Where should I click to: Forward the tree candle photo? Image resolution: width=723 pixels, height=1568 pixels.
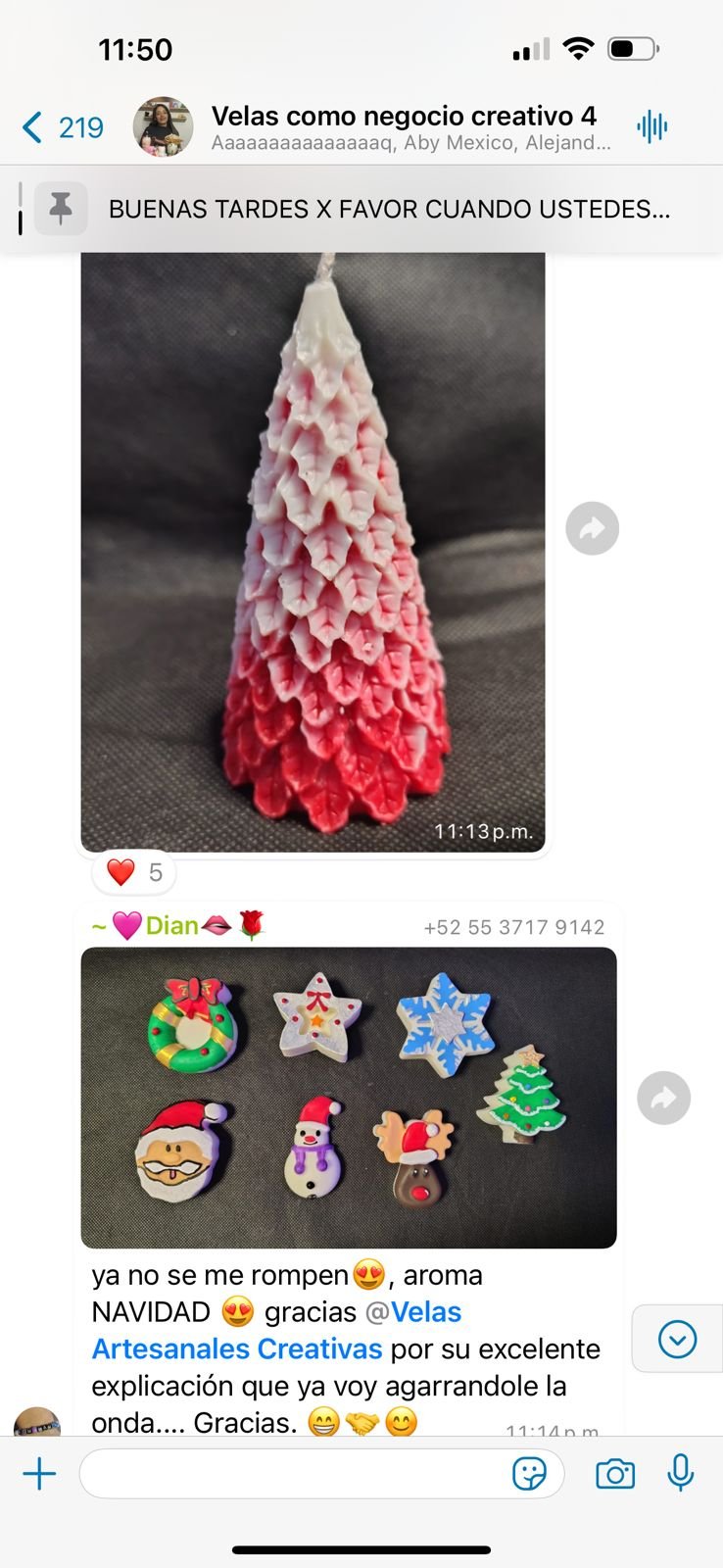tap(592, 529)
